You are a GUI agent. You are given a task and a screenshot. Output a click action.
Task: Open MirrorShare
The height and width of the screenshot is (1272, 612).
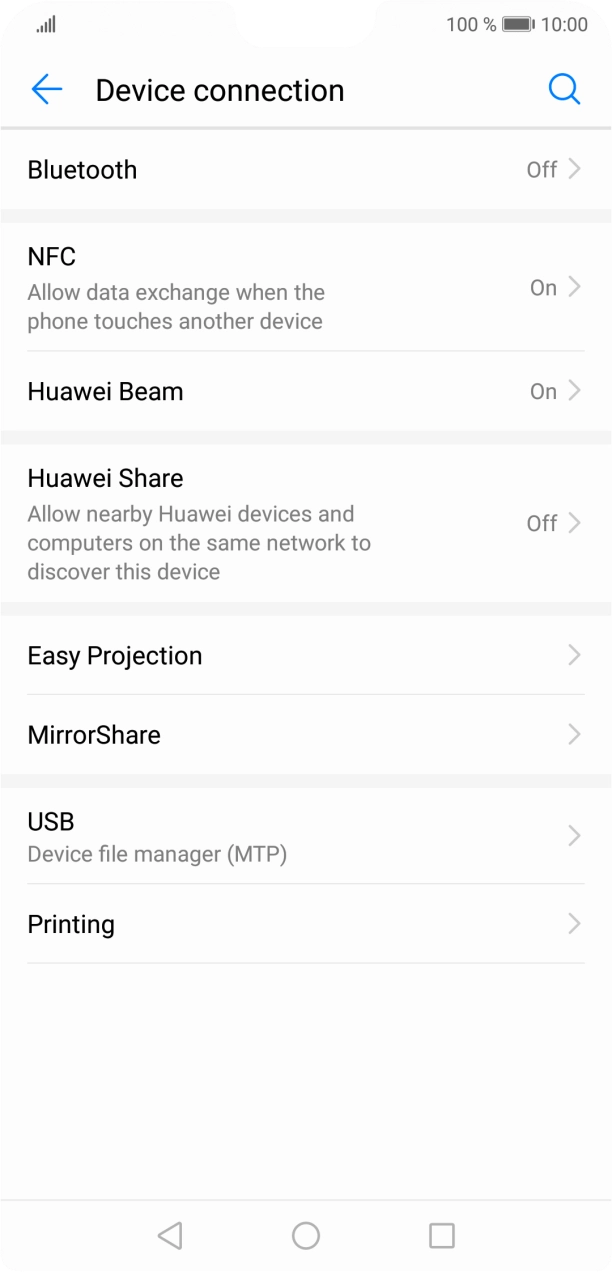tap(305, 735)
